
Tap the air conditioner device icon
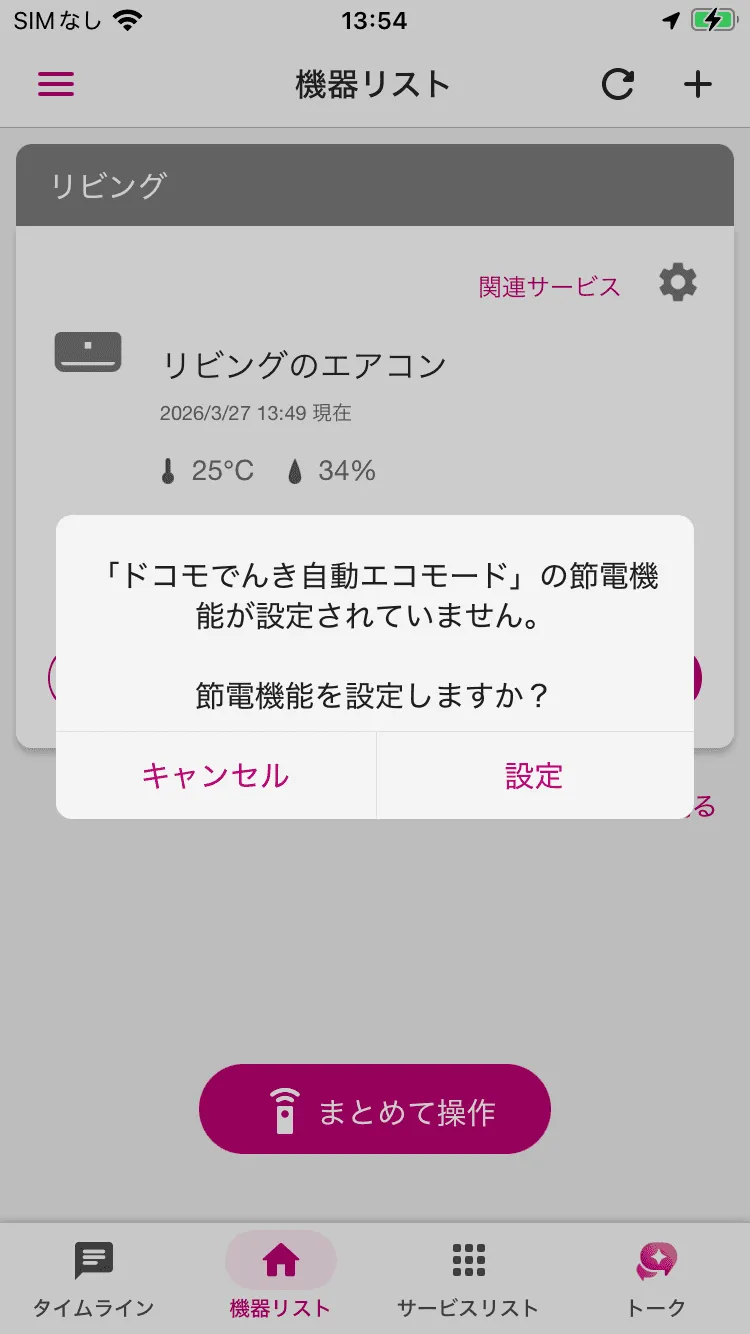pyautogui.click(x=88, y=352)
